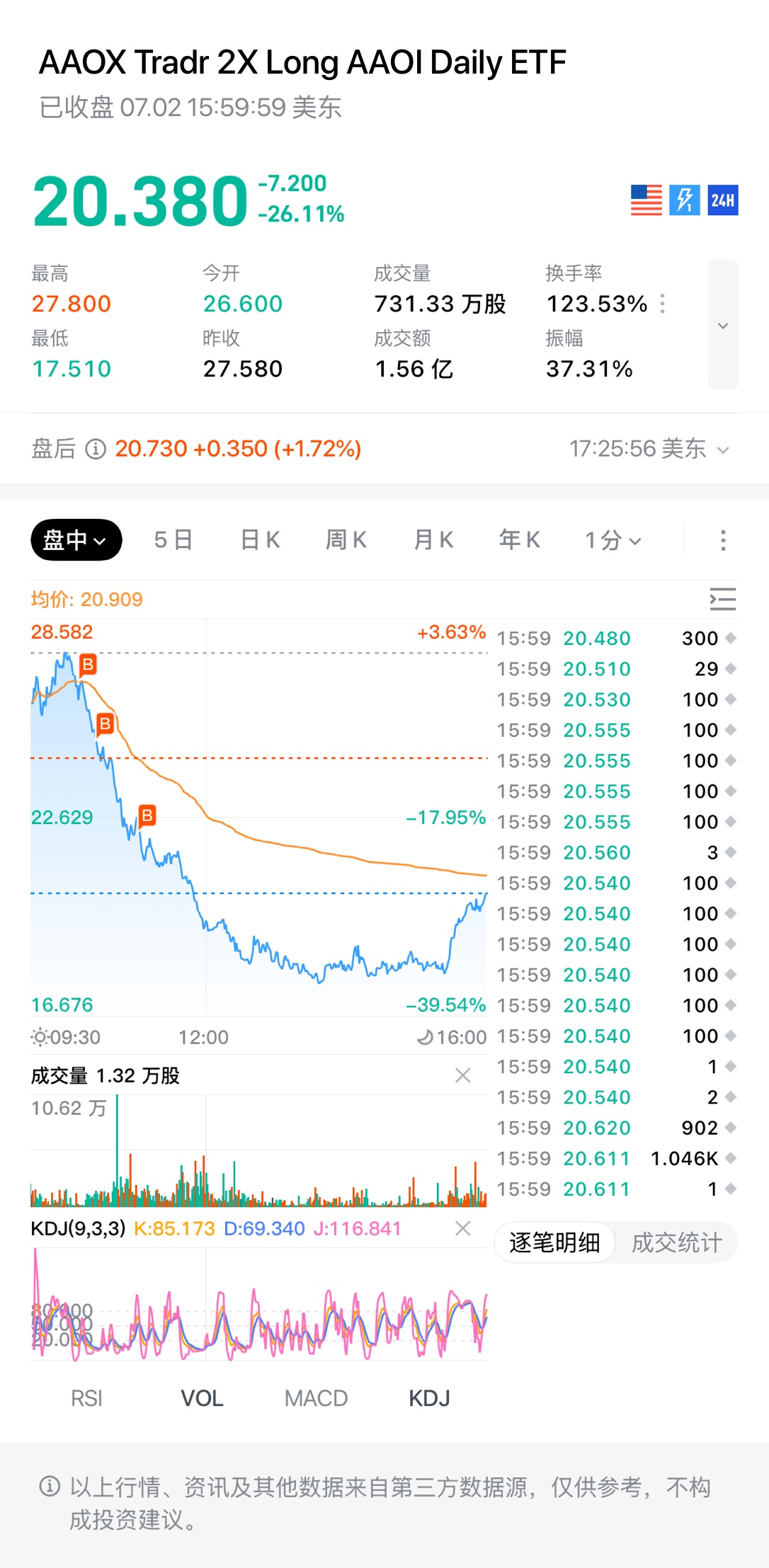This screenshot has width=769, height=1568.
Task: Open the 1分 interval dropdown
Action: [x=613, y=541]
